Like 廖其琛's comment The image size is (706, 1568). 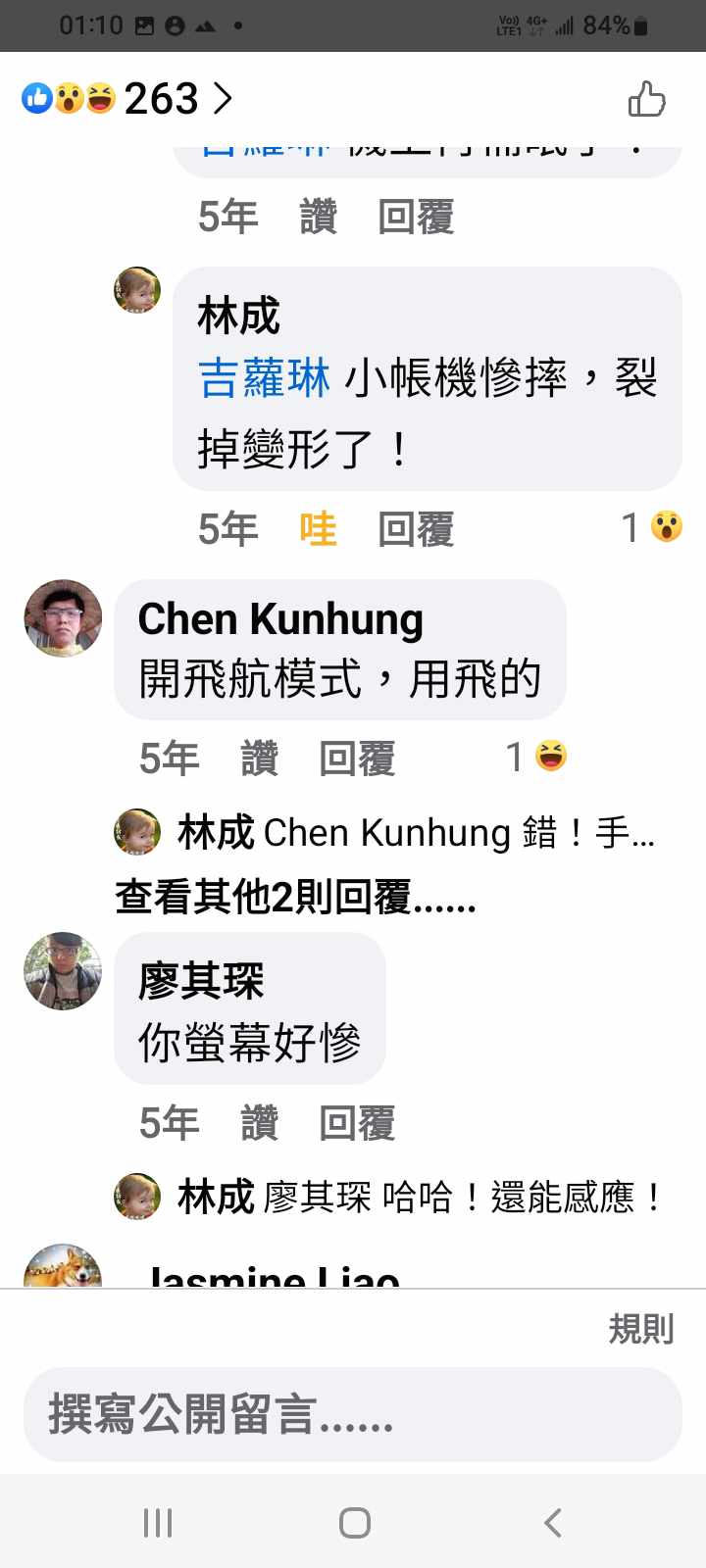tap(259, 1123)
